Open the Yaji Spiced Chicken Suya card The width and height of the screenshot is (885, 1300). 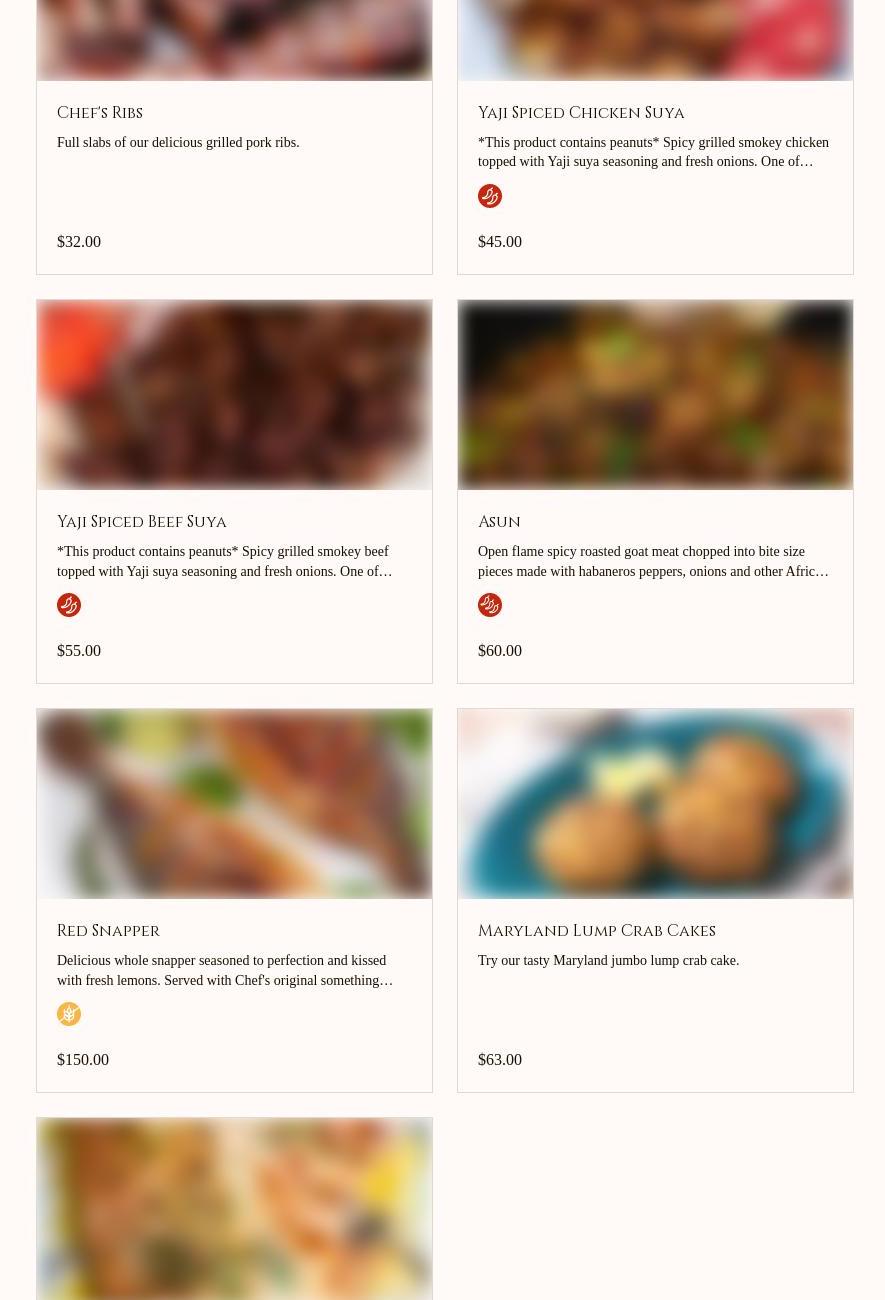[581, 113]
